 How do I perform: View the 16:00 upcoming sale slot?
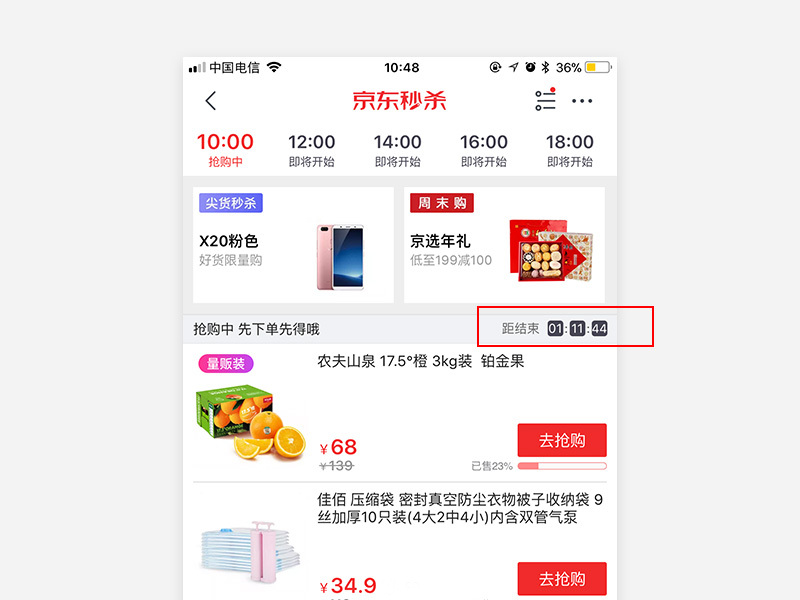(x=484, y=150)
